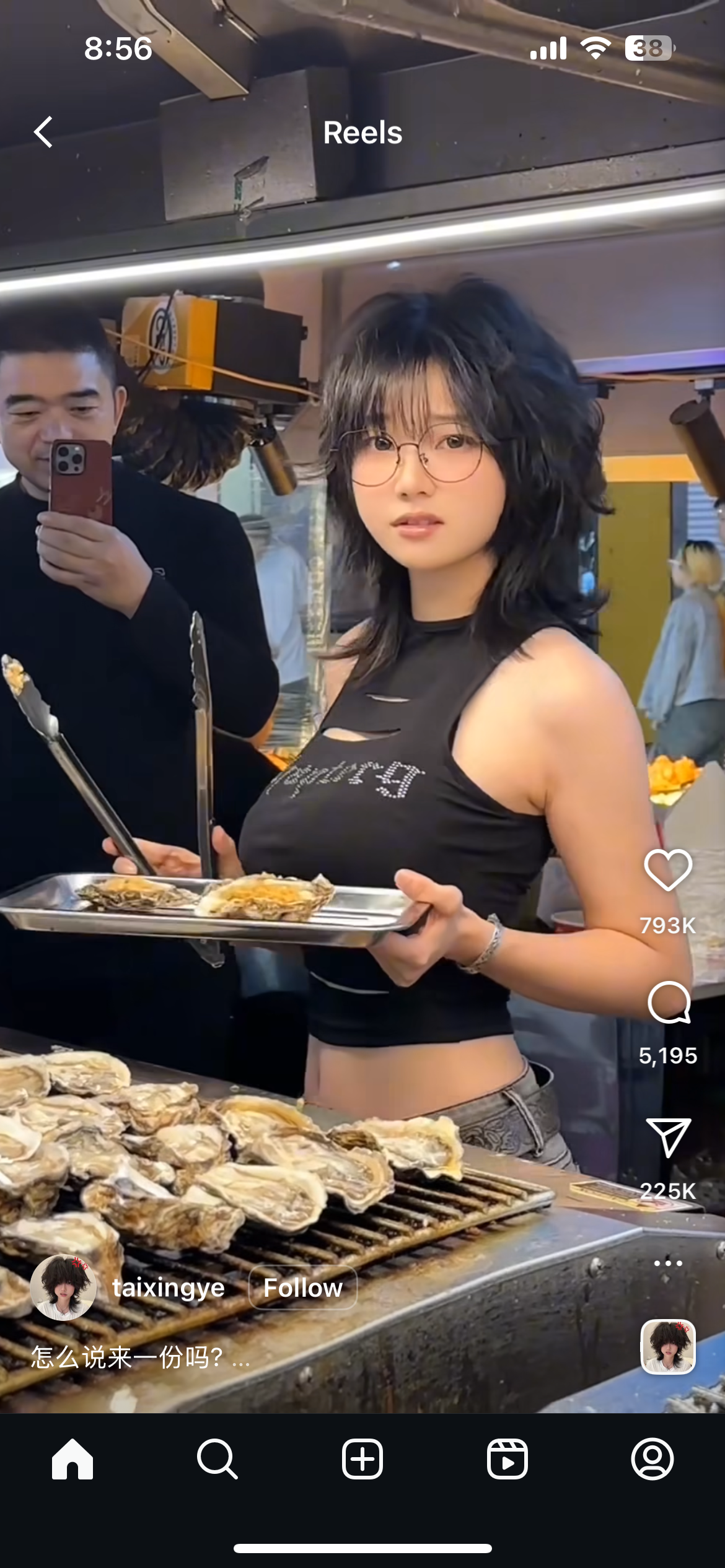Follow the taixingye account
Image resolution: width=725 pixels, height=1568 pixels.
click(x=303, y=1287)
